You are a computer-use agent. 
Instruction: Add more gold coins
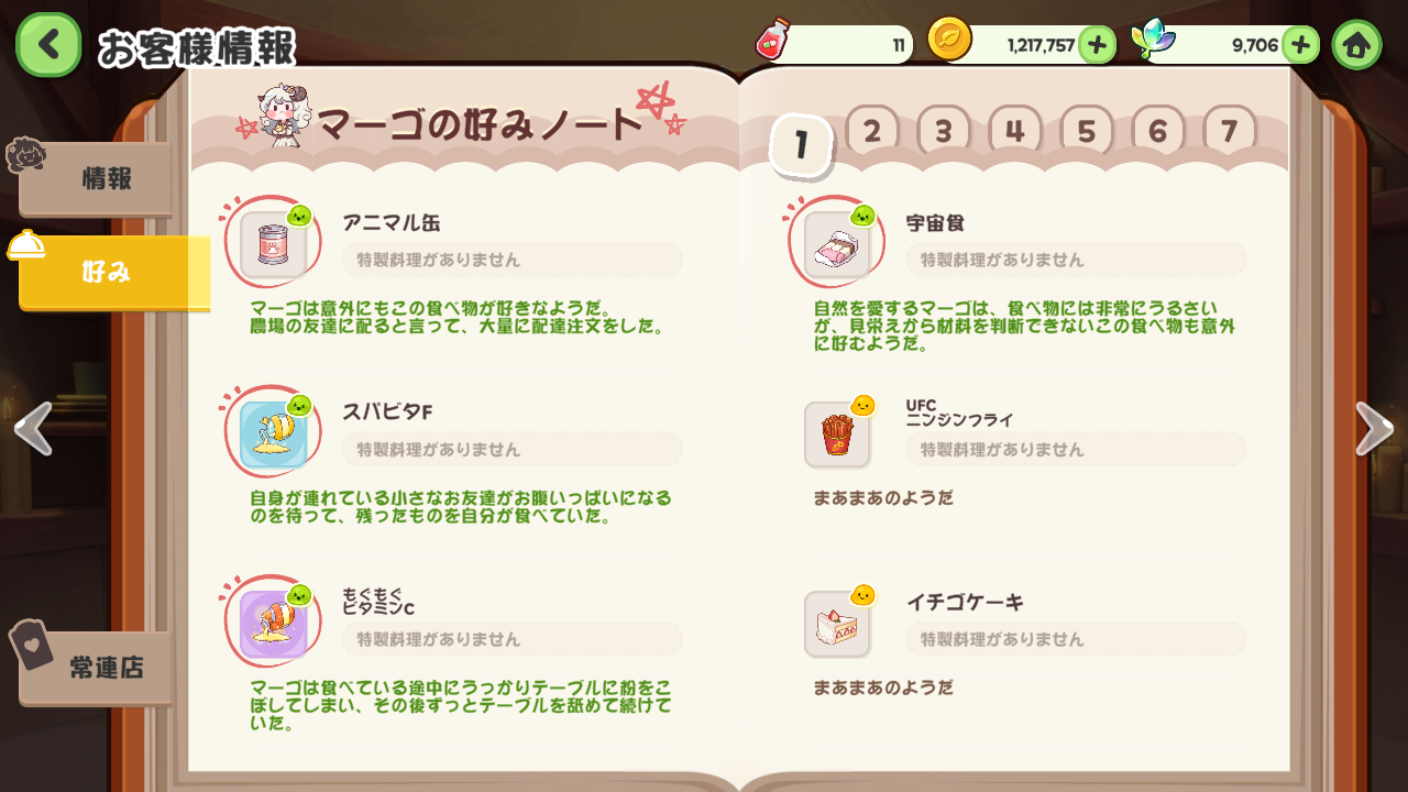(1097, 45)
